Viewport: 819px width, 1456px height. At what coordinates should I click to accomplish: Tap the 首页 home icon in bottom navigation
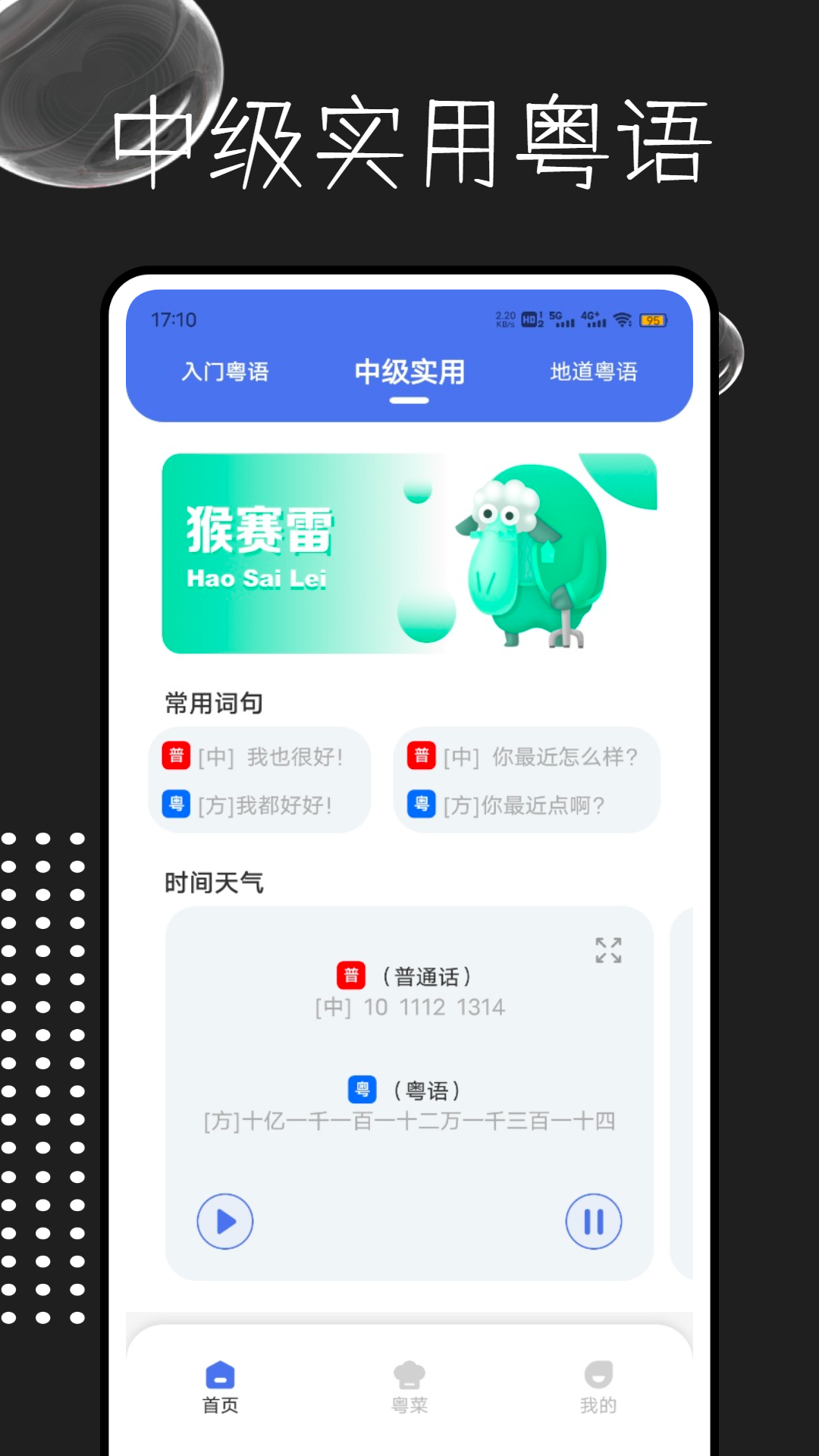(x=220, y=1376)
